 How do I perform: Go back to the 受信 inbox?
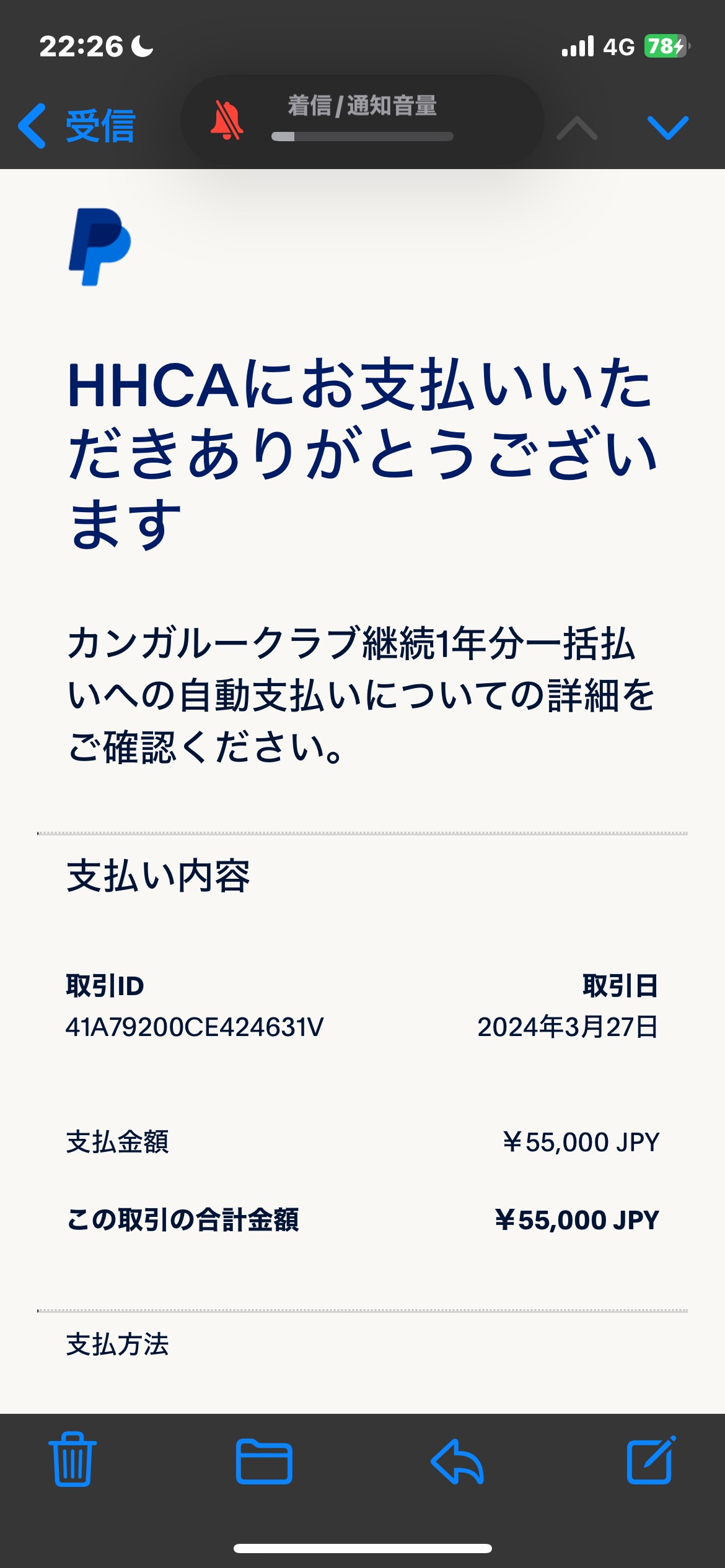[77, 126]
